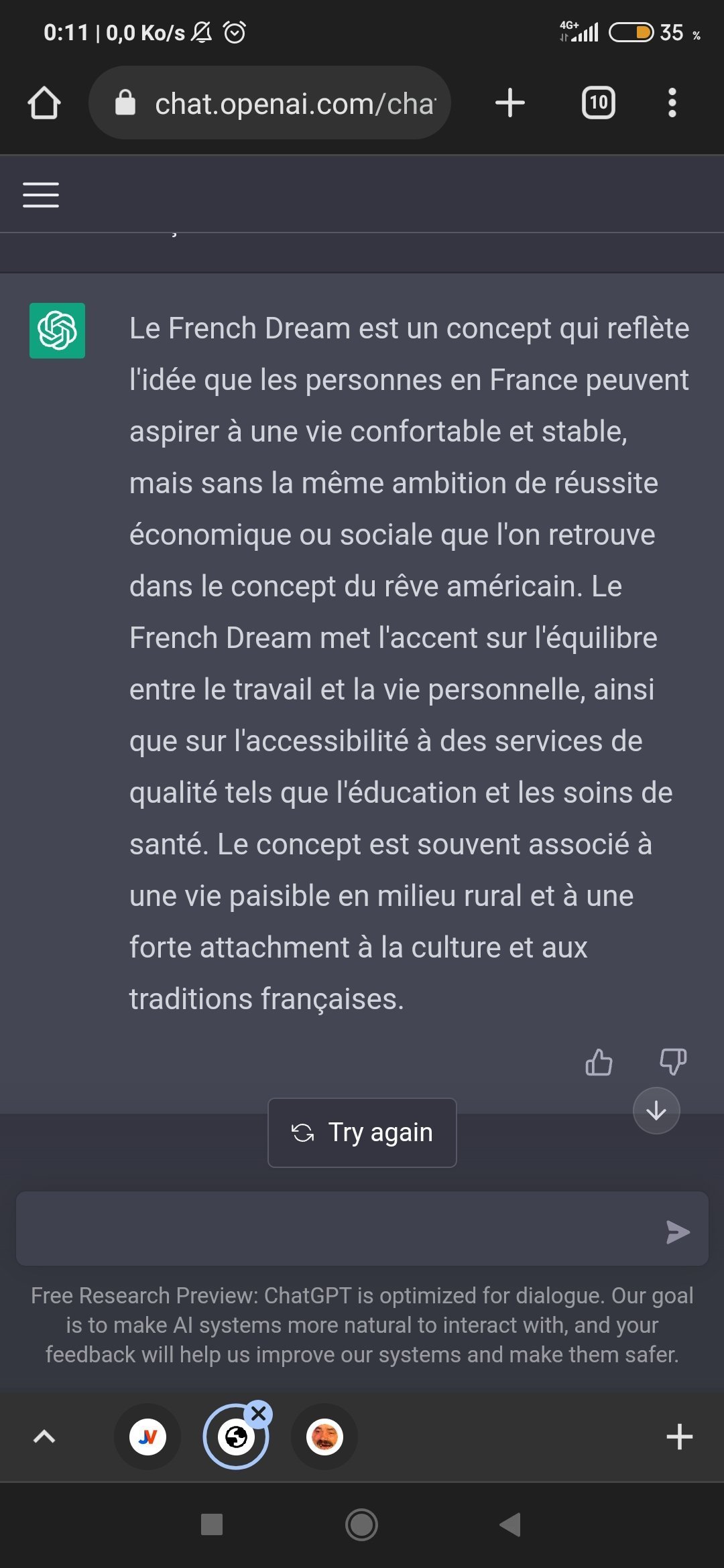Switch to the JV tab in group

tap(147, 1437)
